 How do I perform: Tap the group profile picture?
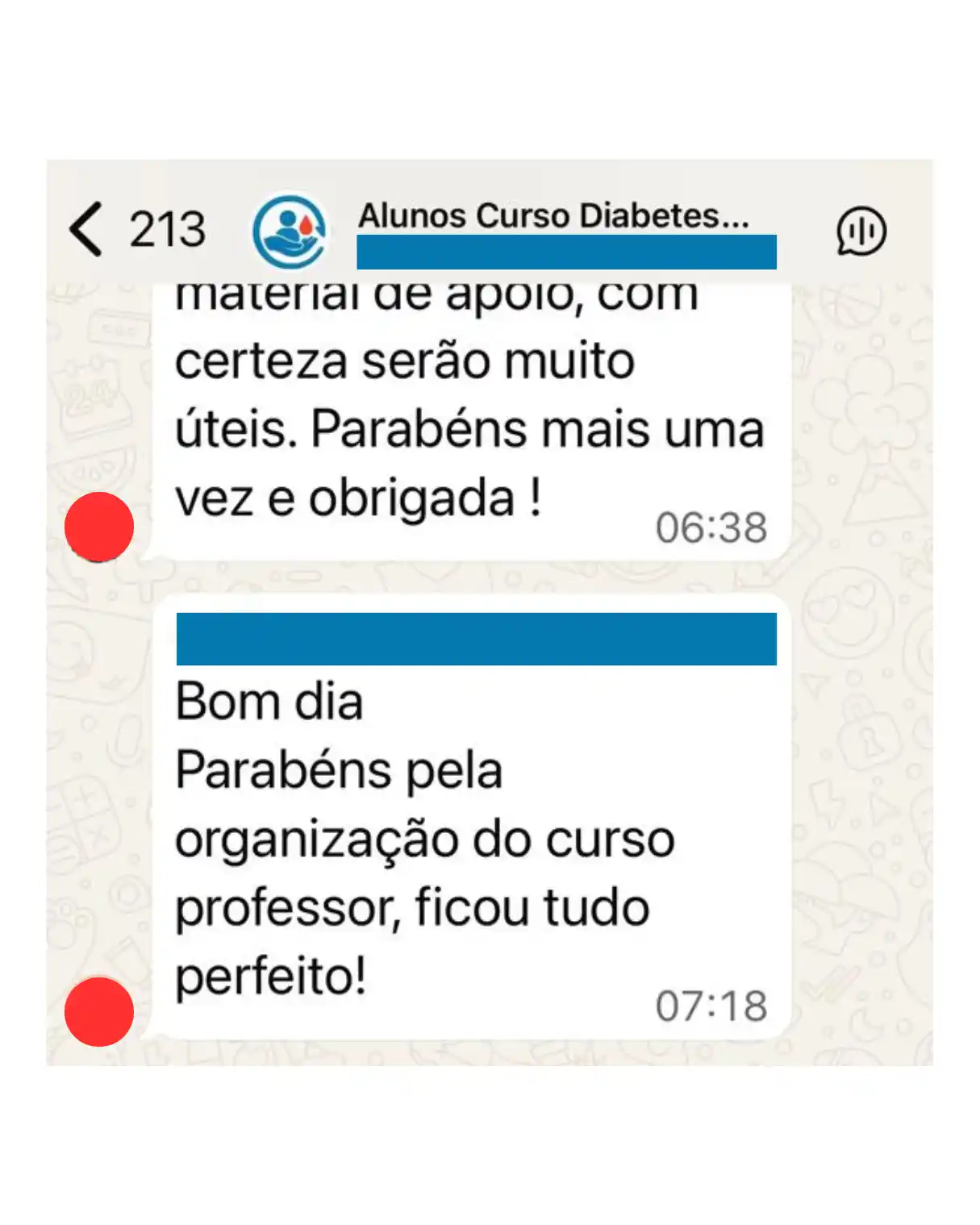[x=290, y=231]
